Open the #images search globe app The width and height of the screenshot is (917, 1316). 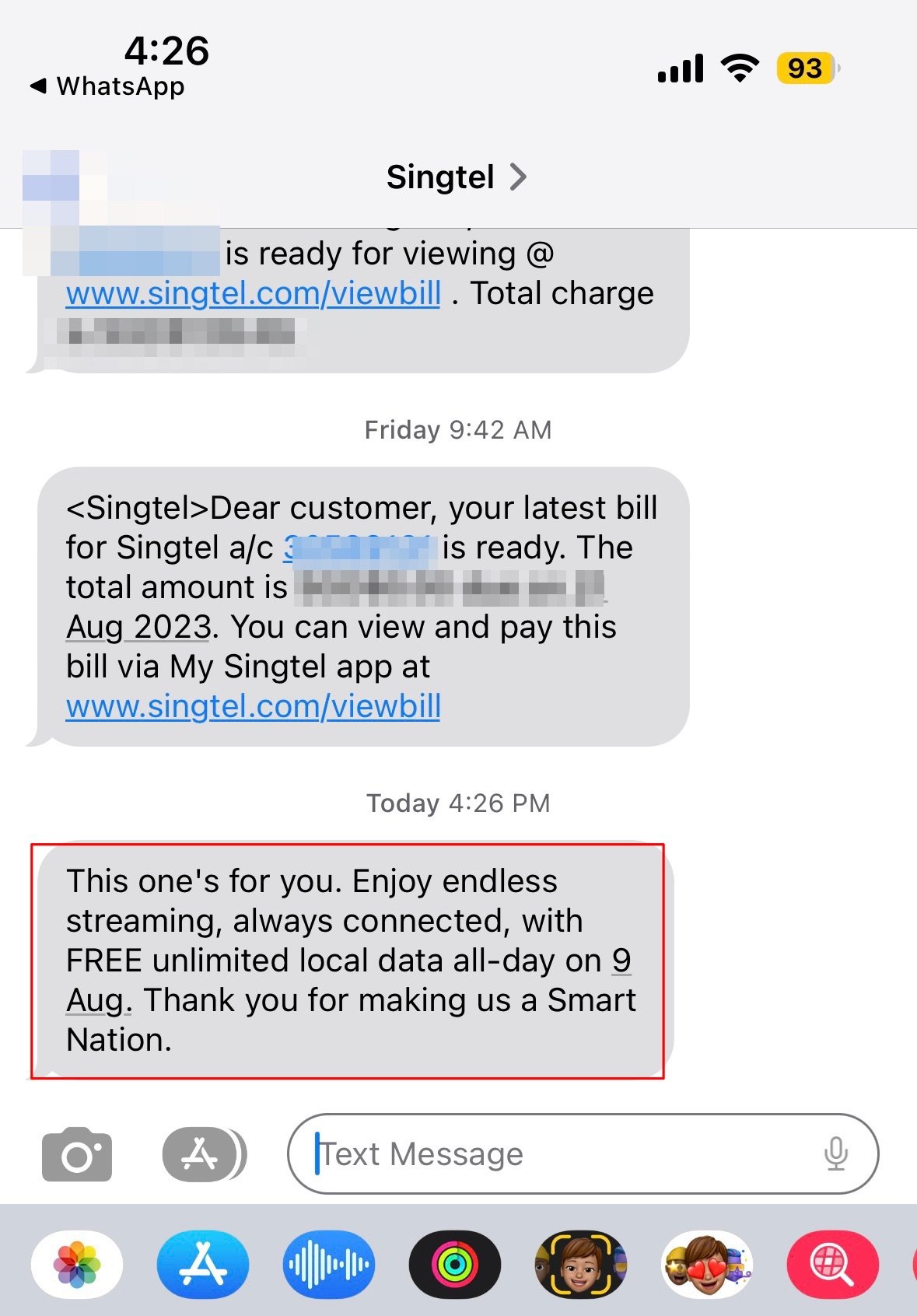832,1265
